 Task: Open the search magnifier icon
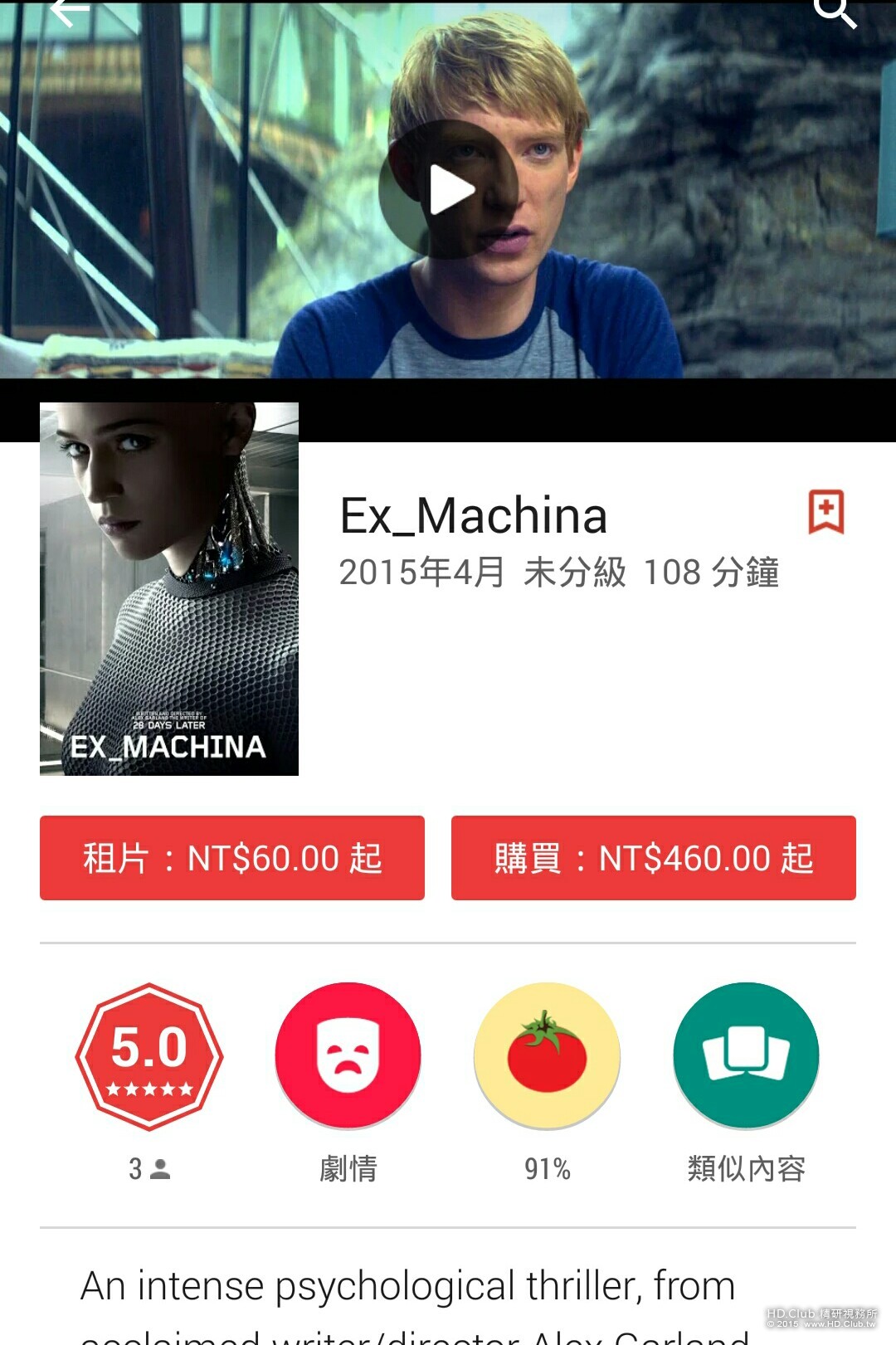click(x=833, y=12)
